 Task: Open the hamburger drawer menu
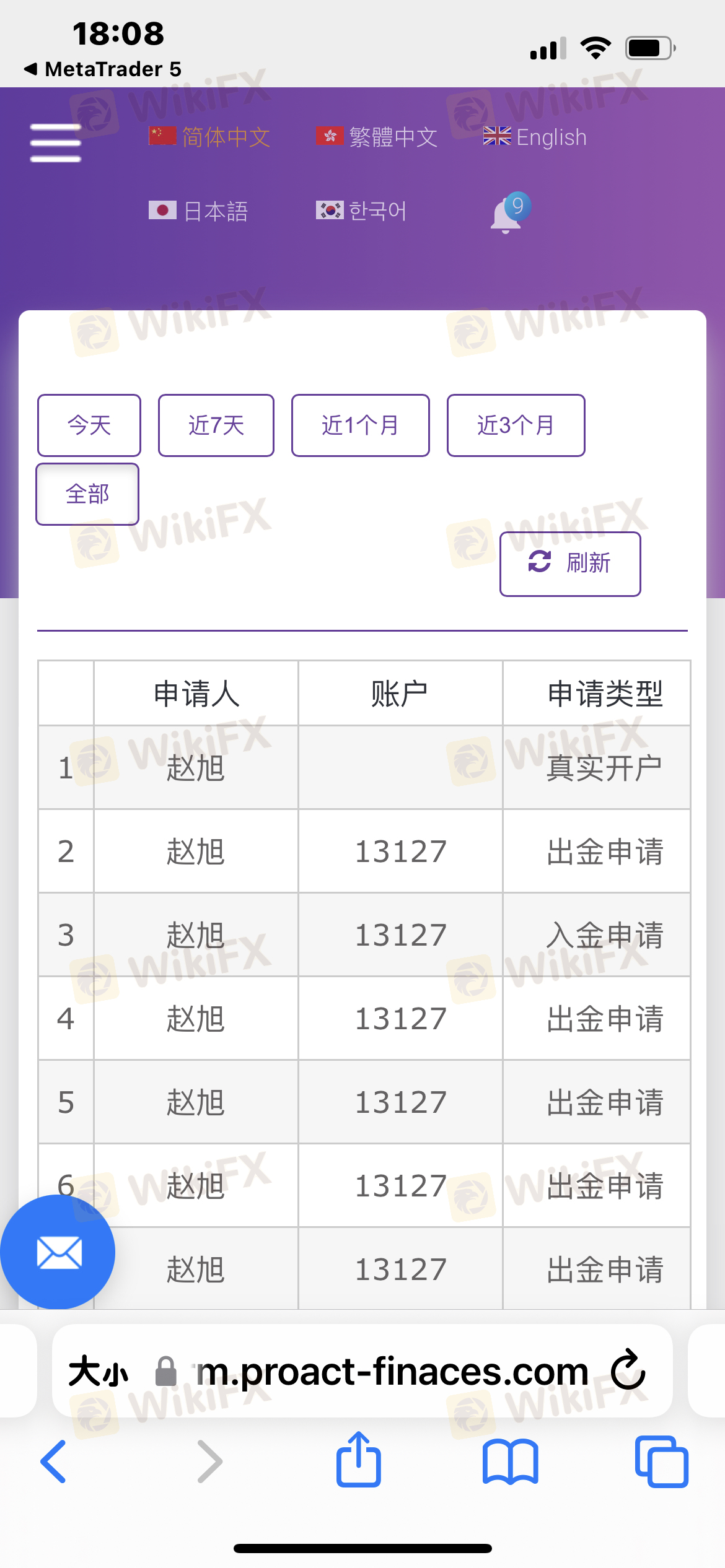pyautogui.click(x=56, y=142)
